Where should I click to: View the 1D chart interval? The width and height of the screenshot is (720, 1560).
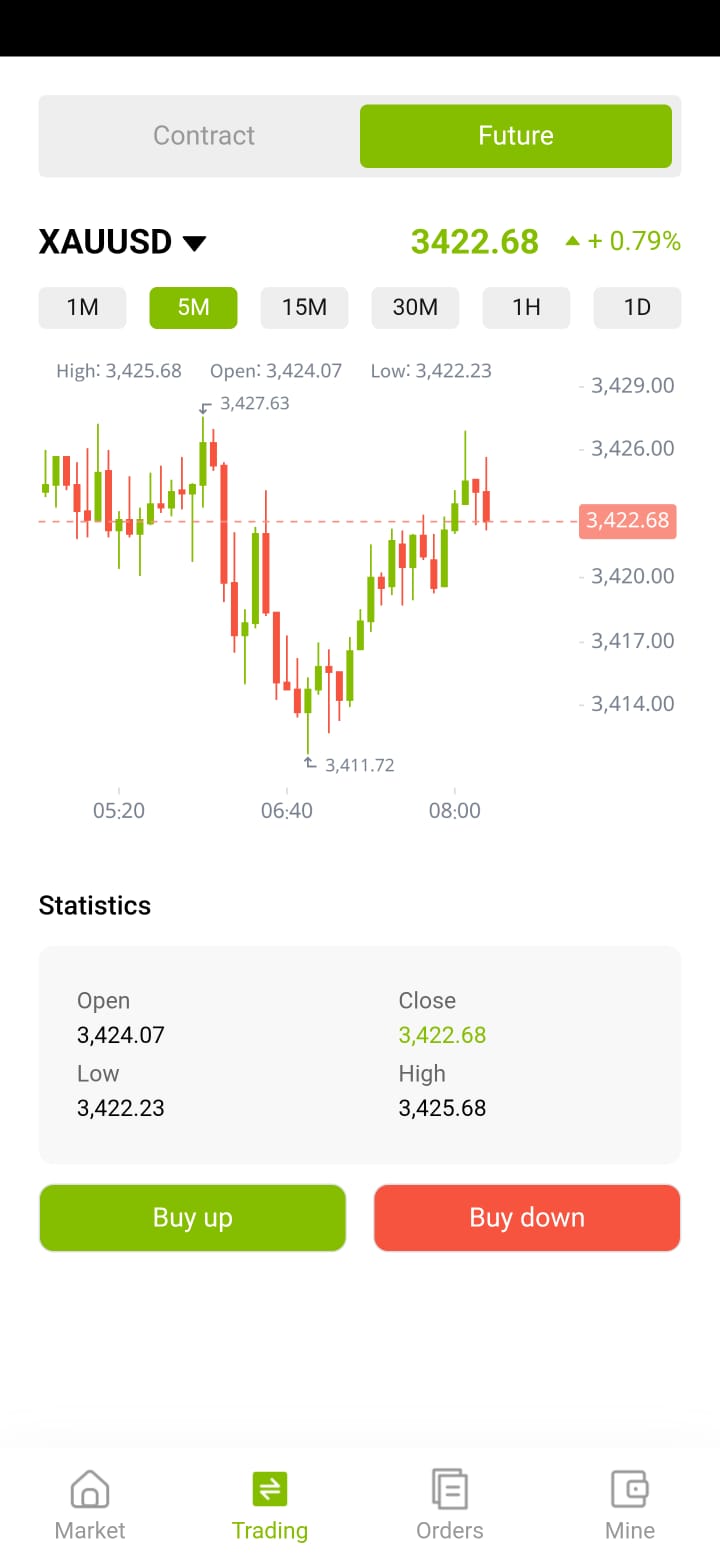pyautogui.click(x=638, y=308)
